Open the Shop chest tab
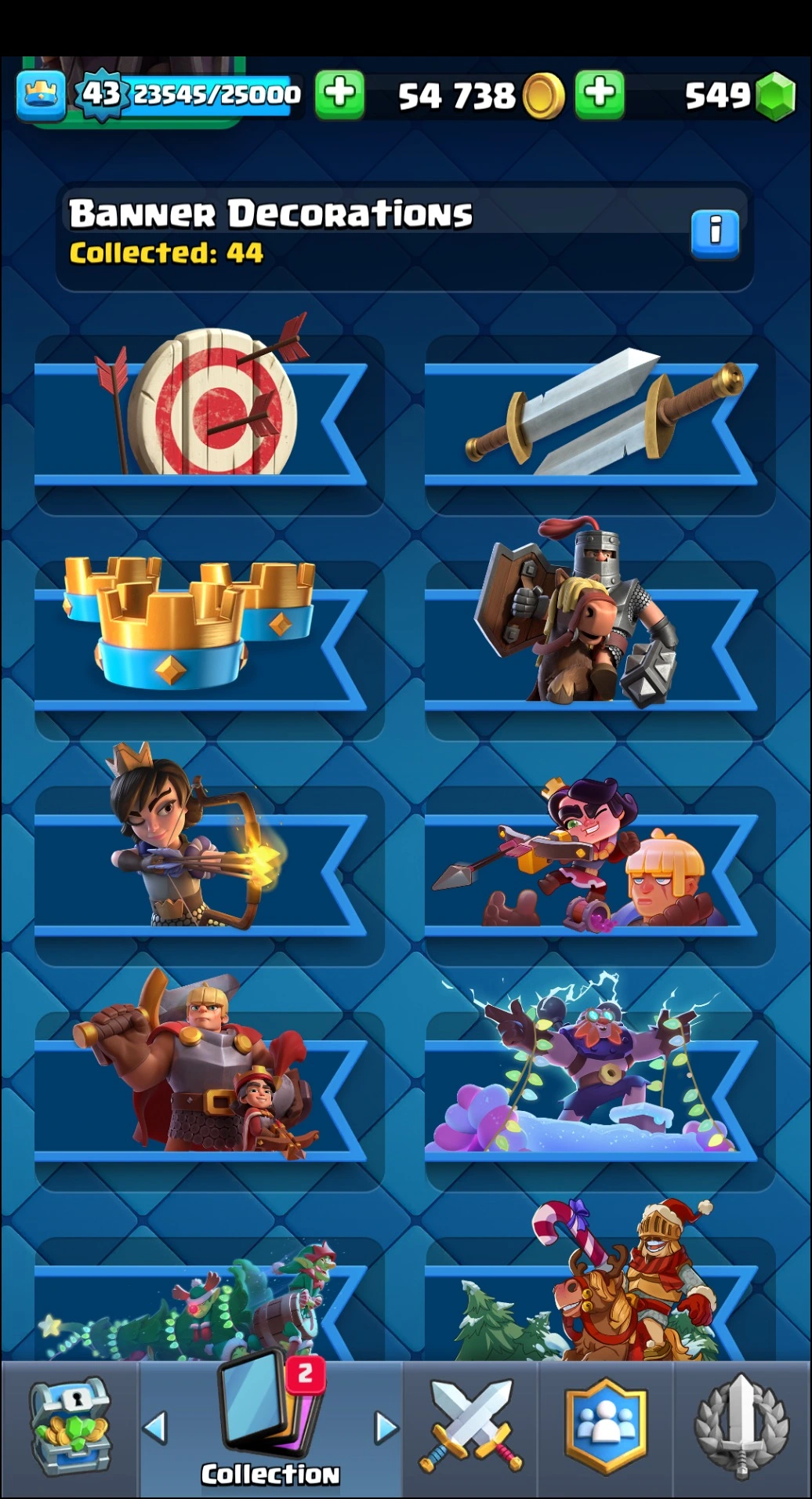Image resolution: width=812 pixels, height=1499 pixels. tap(71, 1427)
